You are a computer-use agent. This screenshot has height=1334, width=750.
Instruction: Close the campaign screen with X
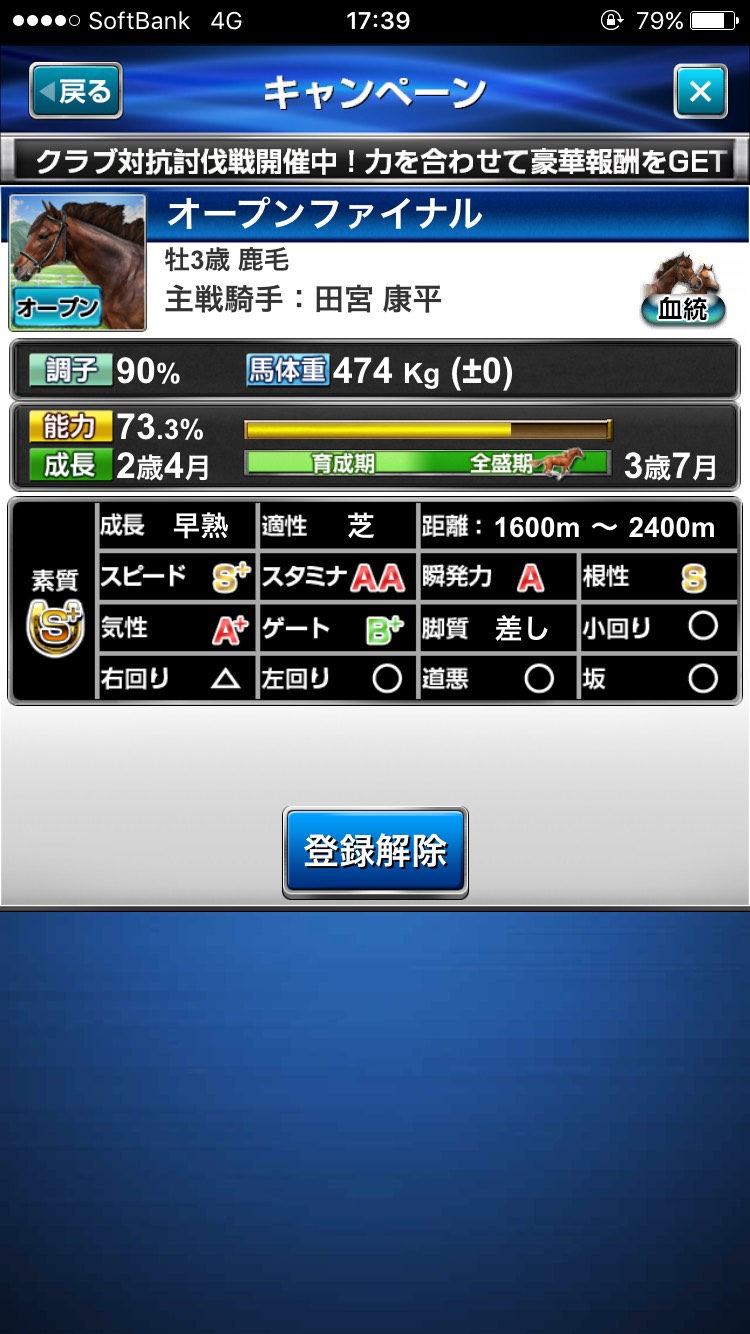coord(700,92)
